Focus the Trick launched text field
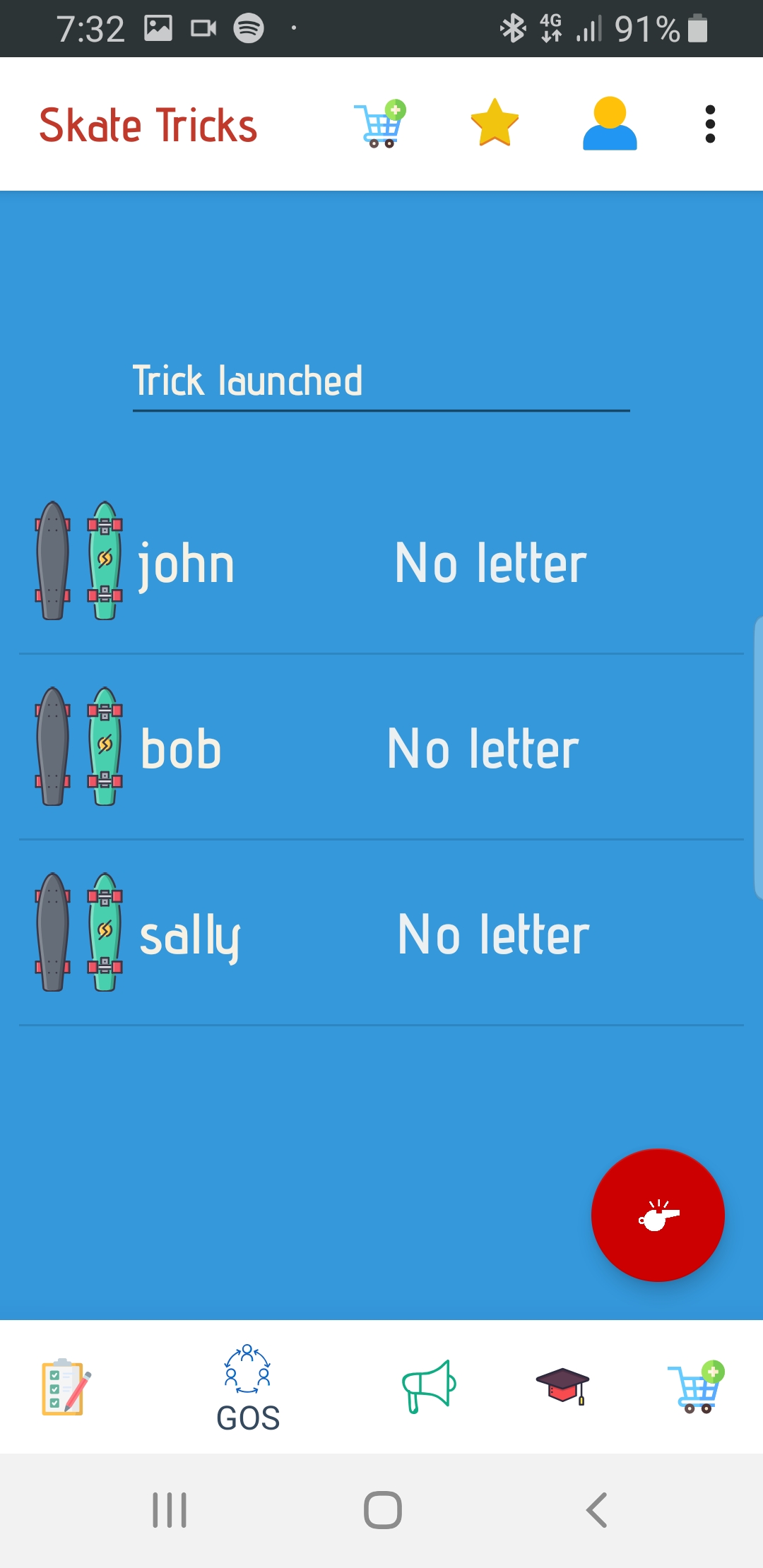763x1568 pixels. [381, 381]
